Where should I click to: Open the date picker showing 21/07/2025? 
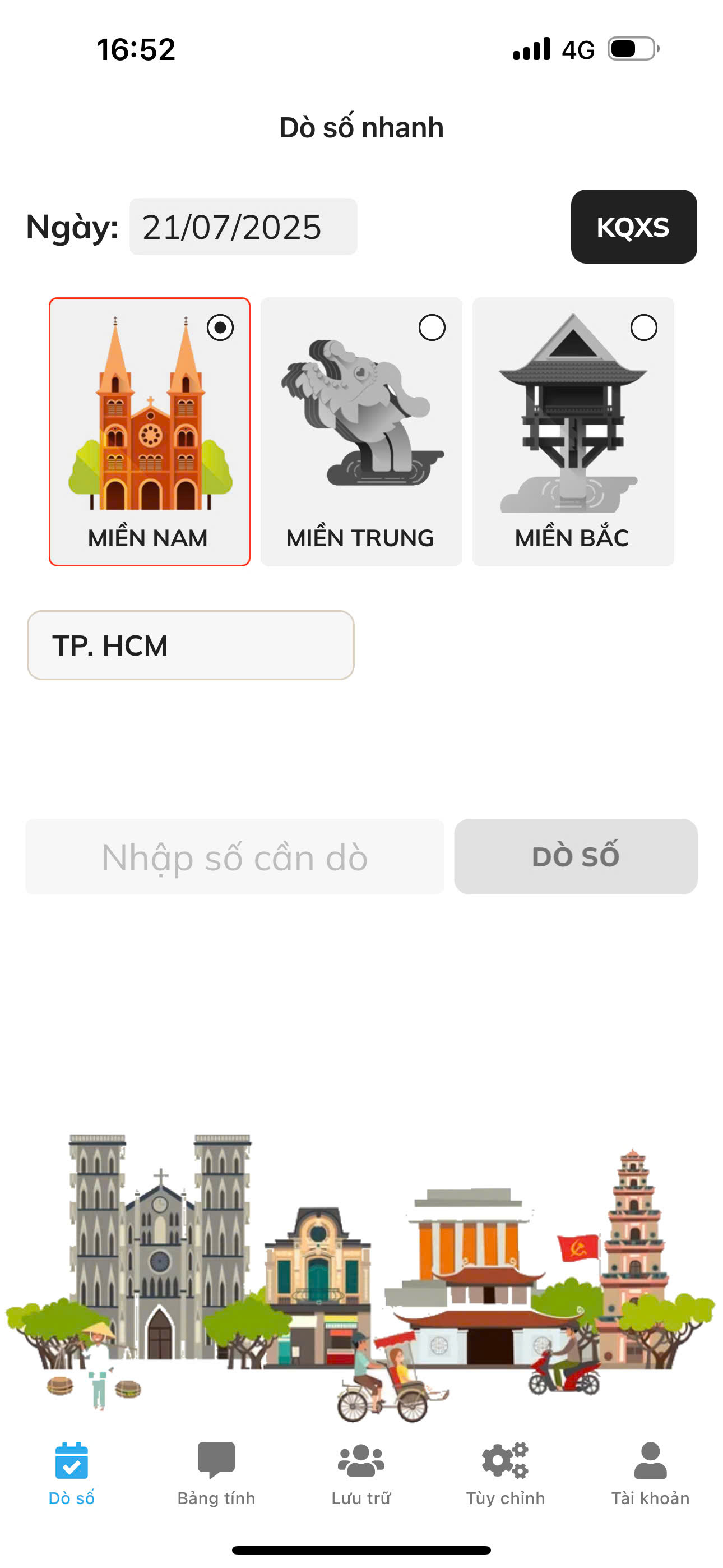[x=243, y=227]
